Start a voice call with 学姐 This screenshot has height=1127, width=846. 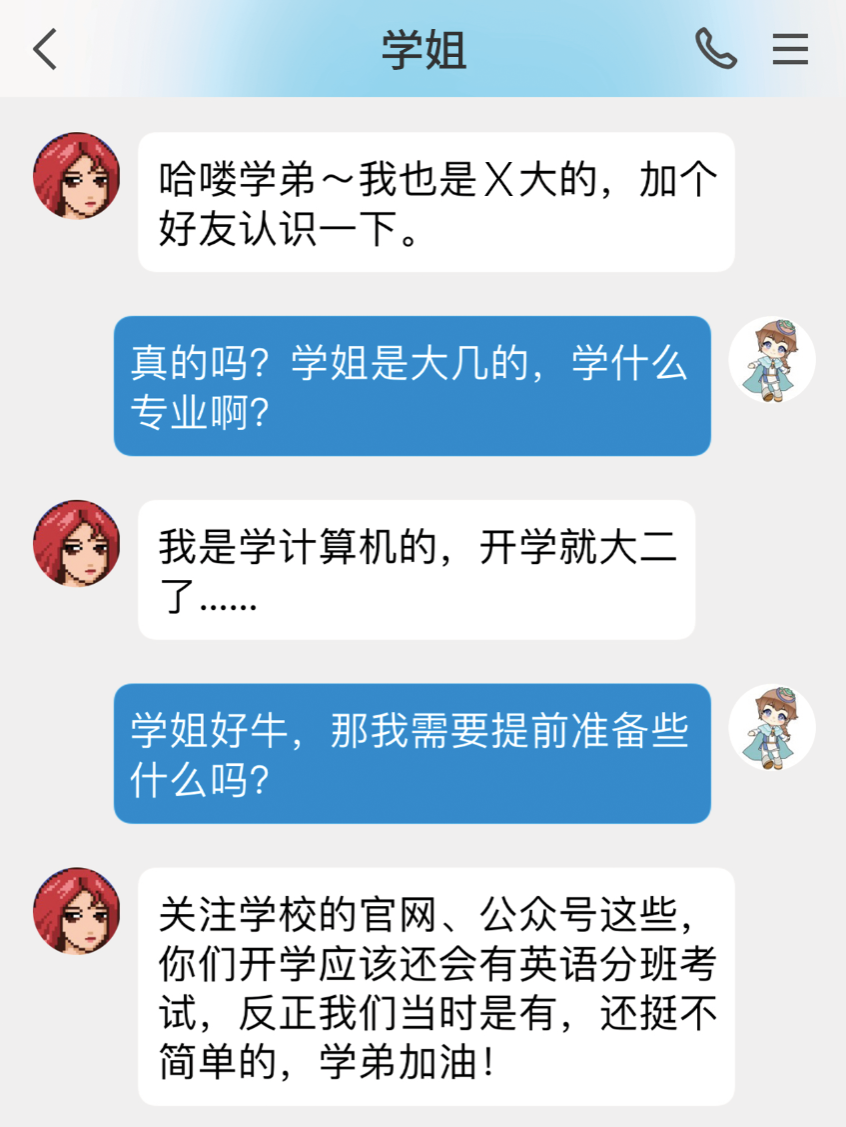[716, 49]
